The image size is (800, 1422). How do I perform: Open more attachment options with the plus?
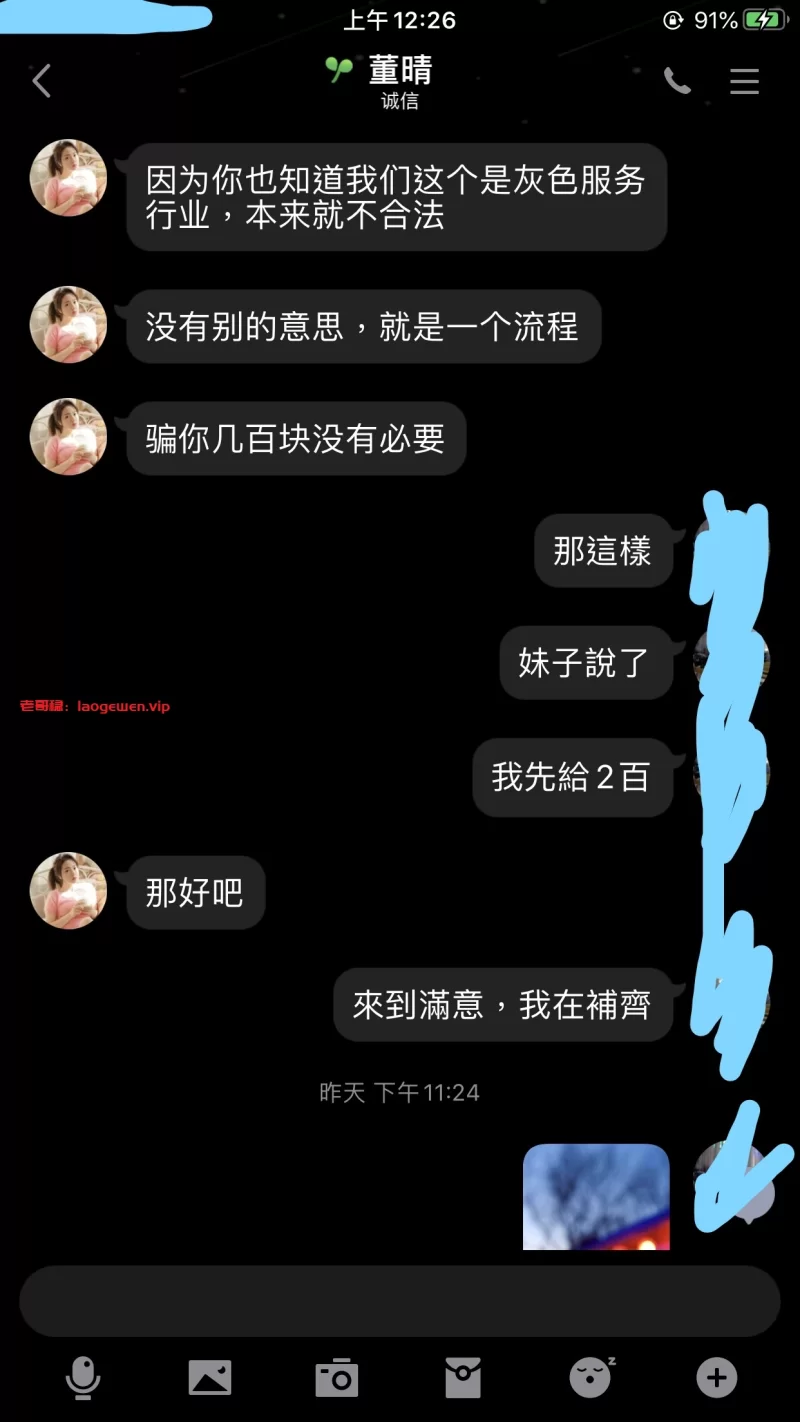tap(716, 1378)
